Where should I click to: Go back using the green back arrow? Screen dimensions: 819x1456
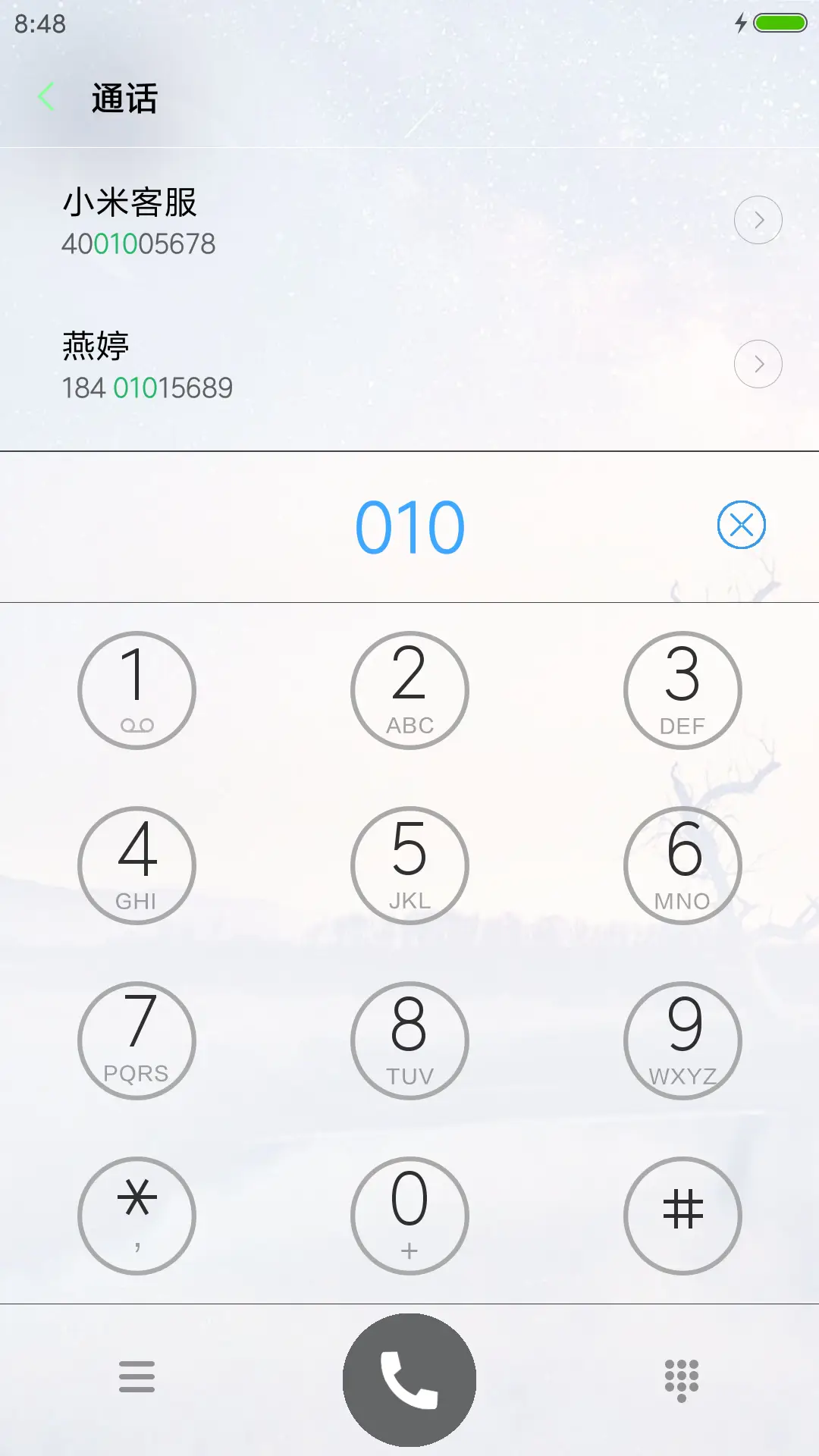(x=45, y=96)
